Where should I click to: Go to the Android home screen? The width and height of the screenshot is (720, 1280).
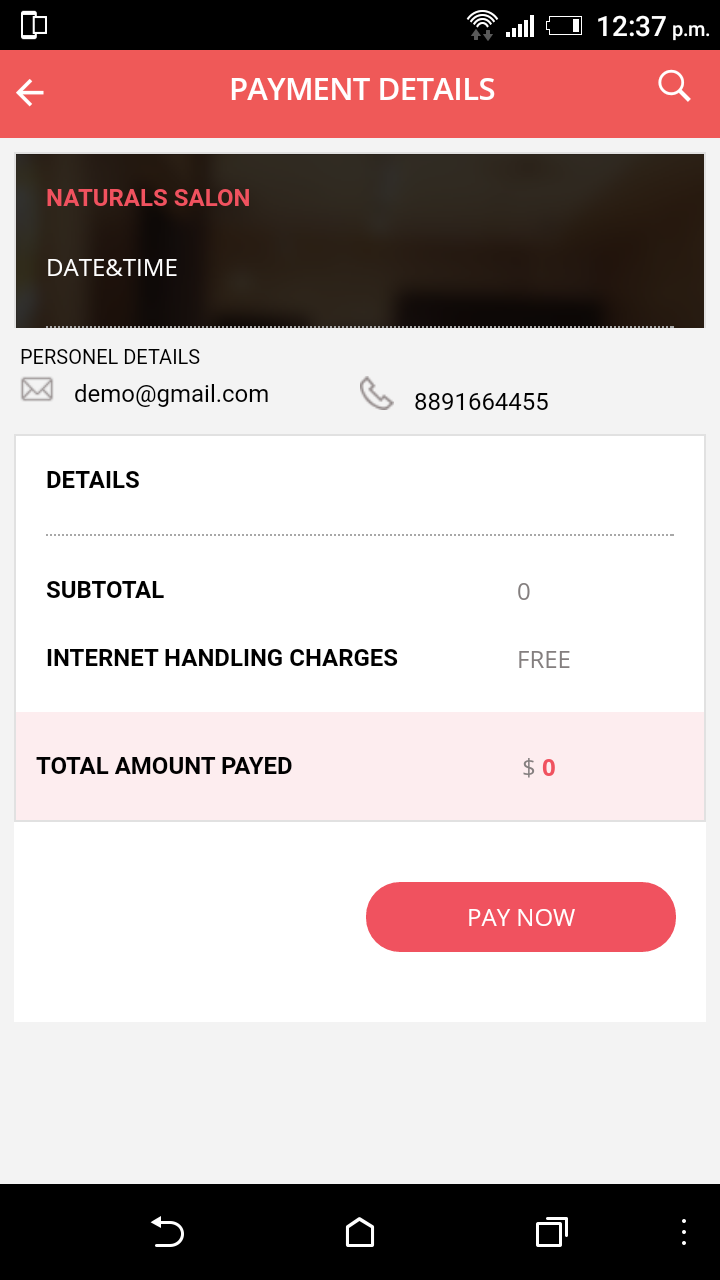[x=360, y=1232]
